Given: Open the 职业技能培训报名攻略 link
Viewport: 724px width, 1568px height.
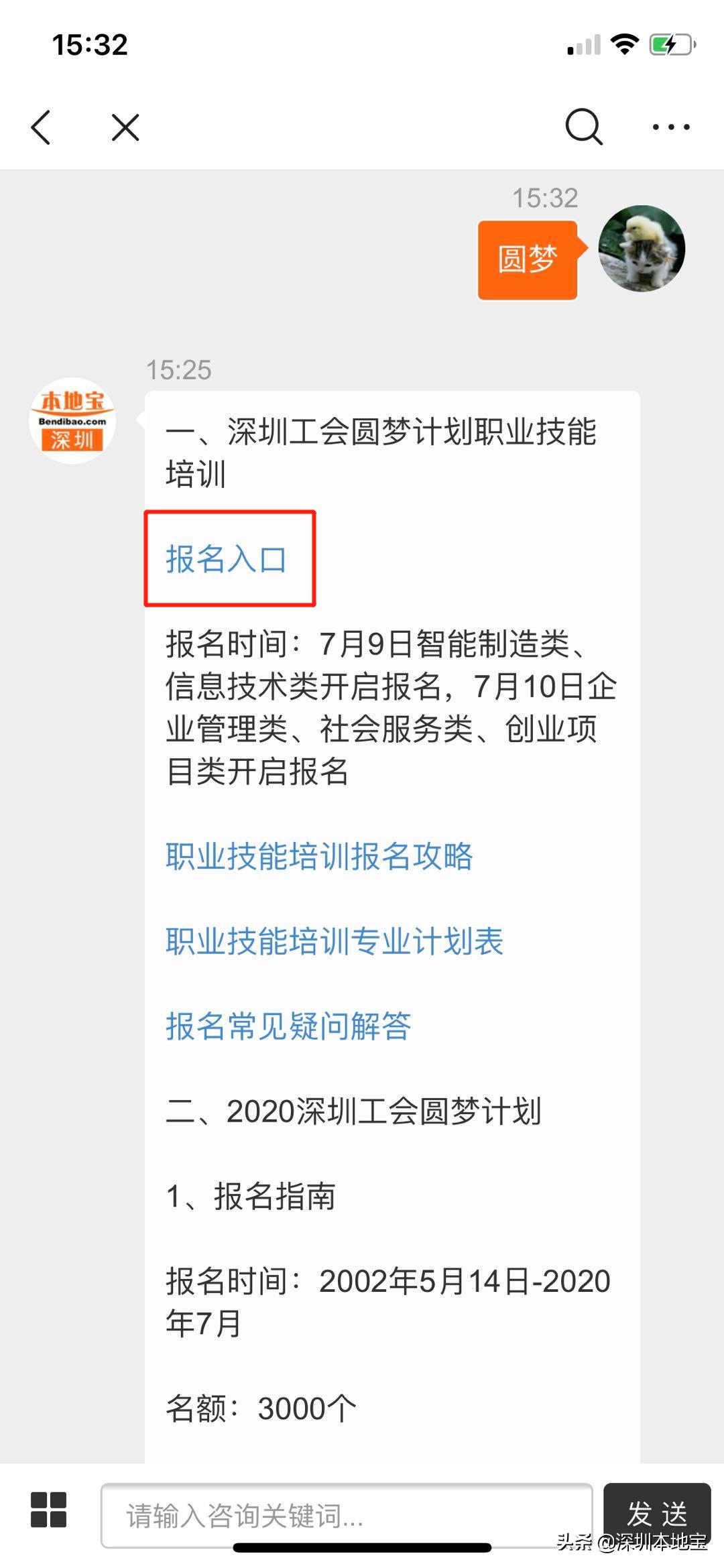Looking at the screenshot, I should click(x=319, y=856).
